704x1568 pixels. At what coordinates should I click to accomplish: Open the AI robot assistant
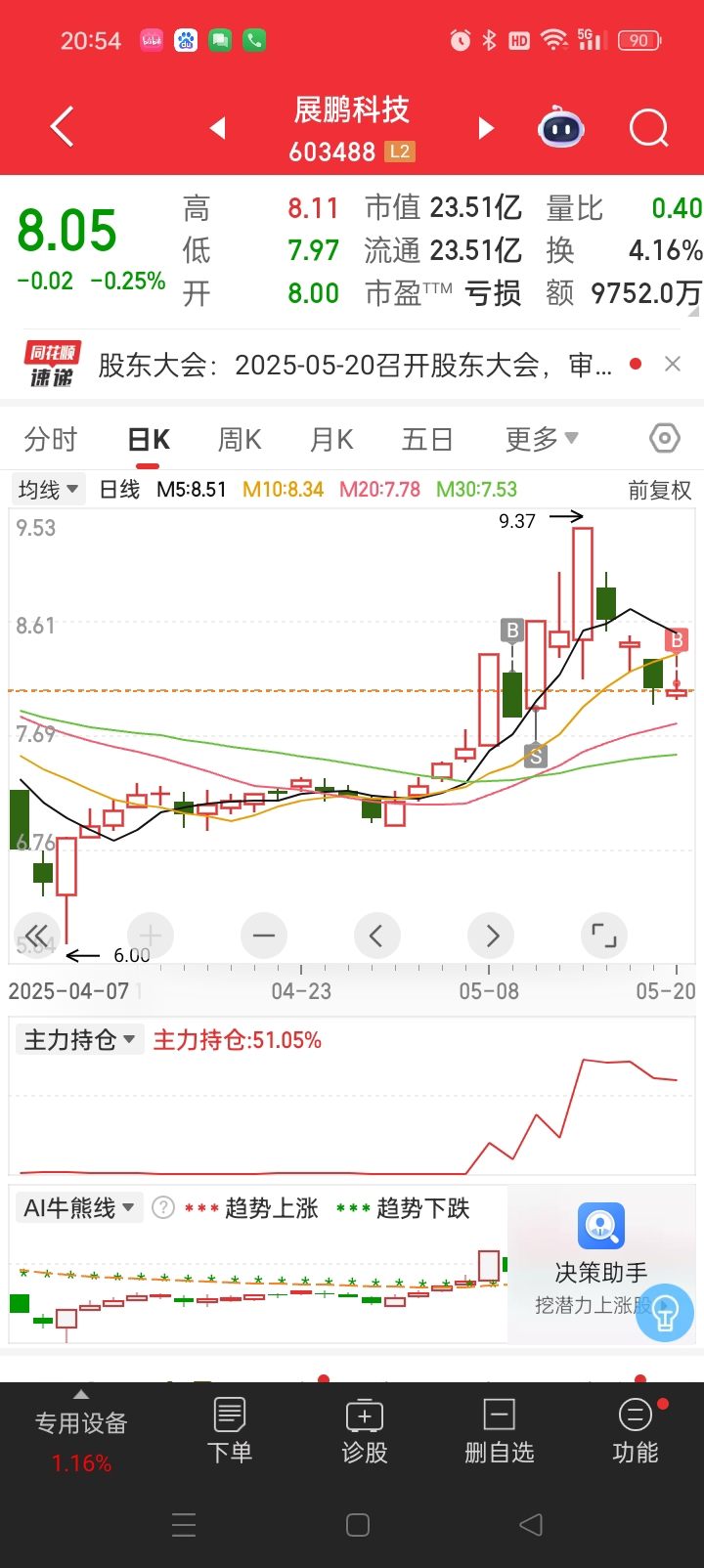click(561, 127)
